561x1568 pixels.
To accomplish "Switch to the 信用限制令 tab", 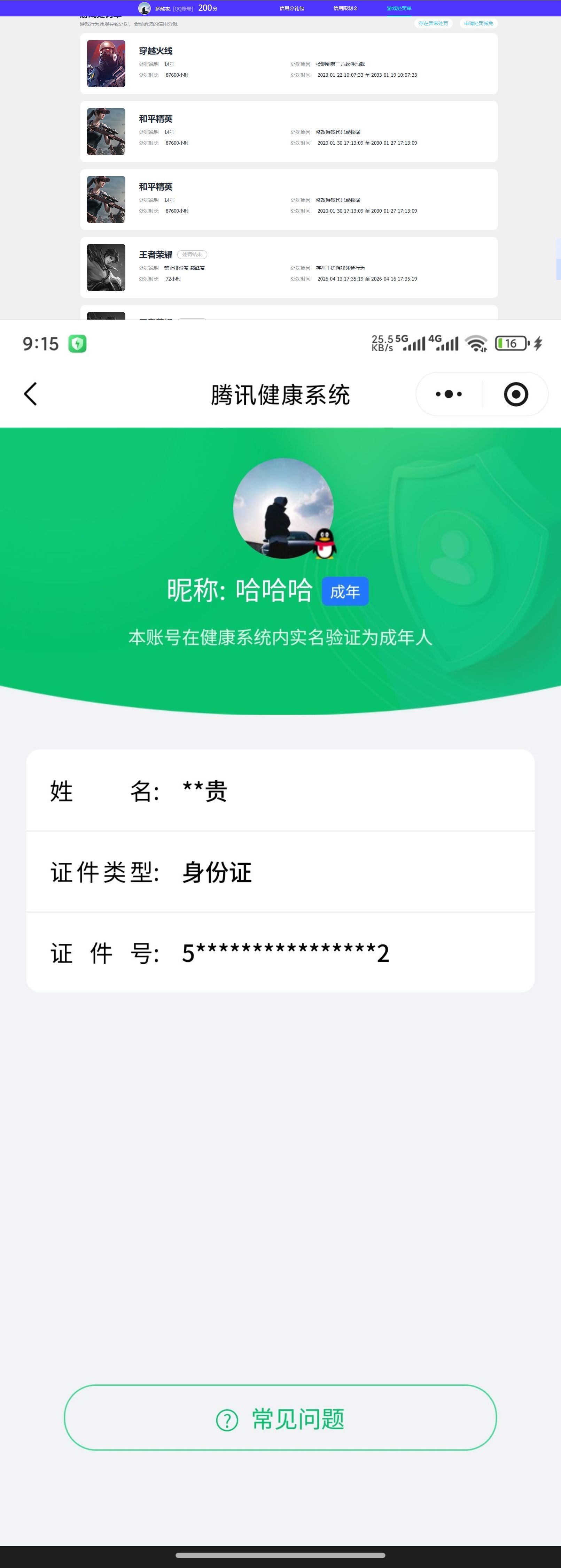I will tap(345, 8).
